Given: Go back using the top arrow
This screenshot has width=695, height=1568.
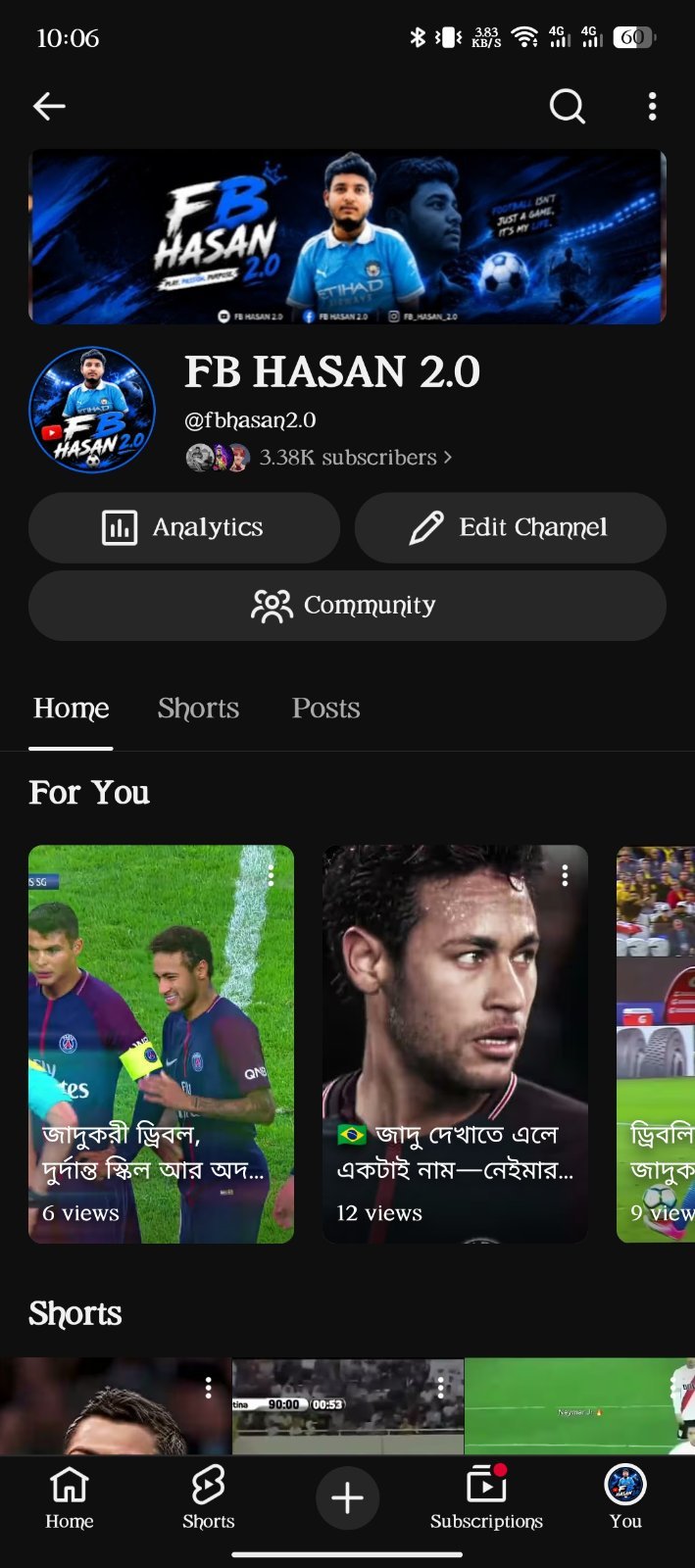Looking at the screenshot, I should (x=49, y=106).
